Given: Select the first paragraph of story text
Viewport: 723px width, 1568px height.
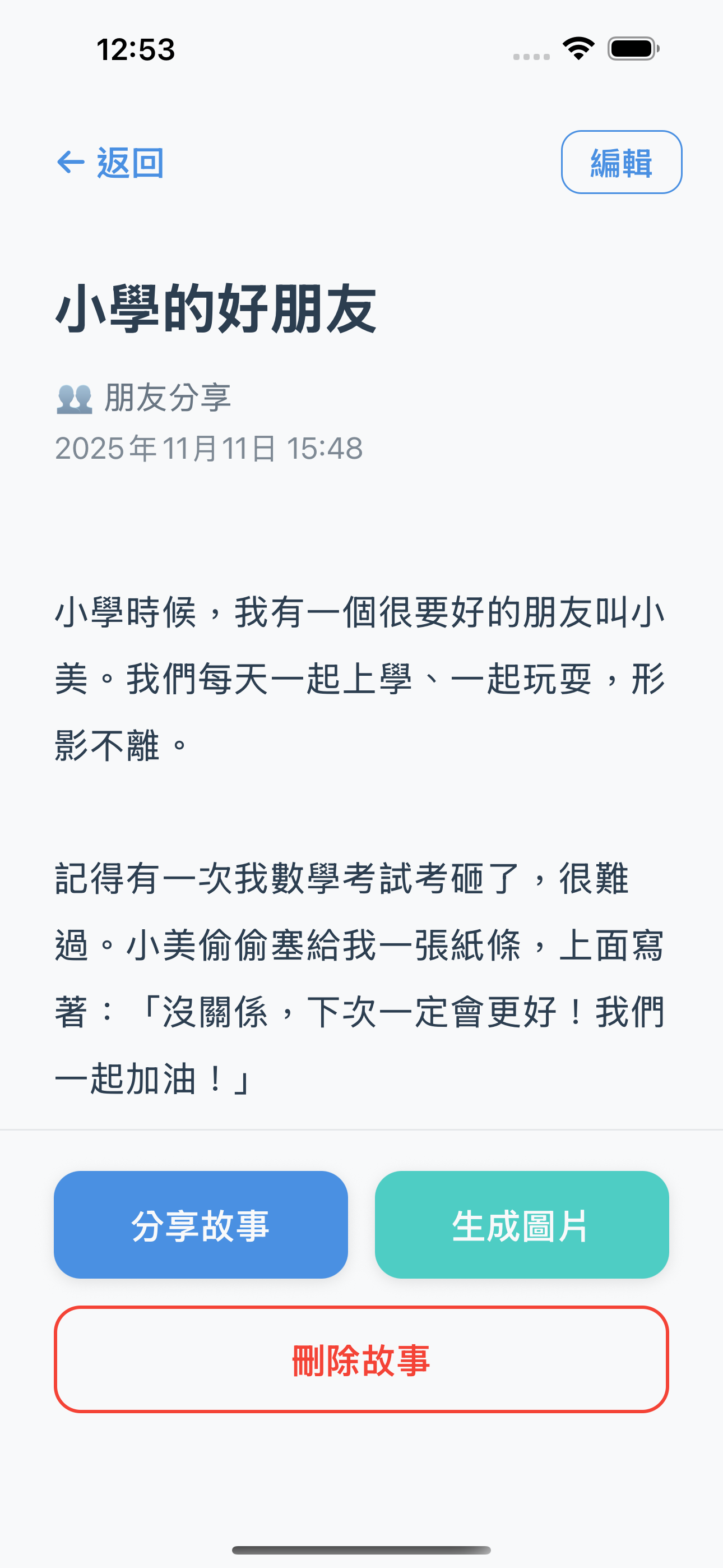Looking at the screenshot, I should (x=361, y=679).
